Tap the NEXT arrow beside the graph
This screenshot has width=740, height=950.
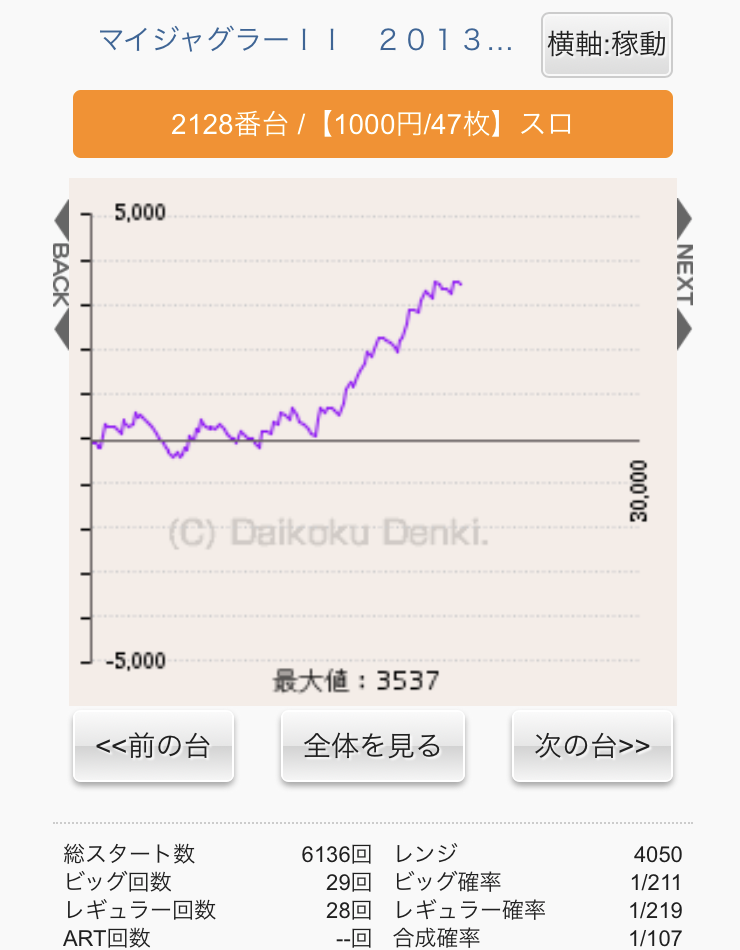click(684, 274)
